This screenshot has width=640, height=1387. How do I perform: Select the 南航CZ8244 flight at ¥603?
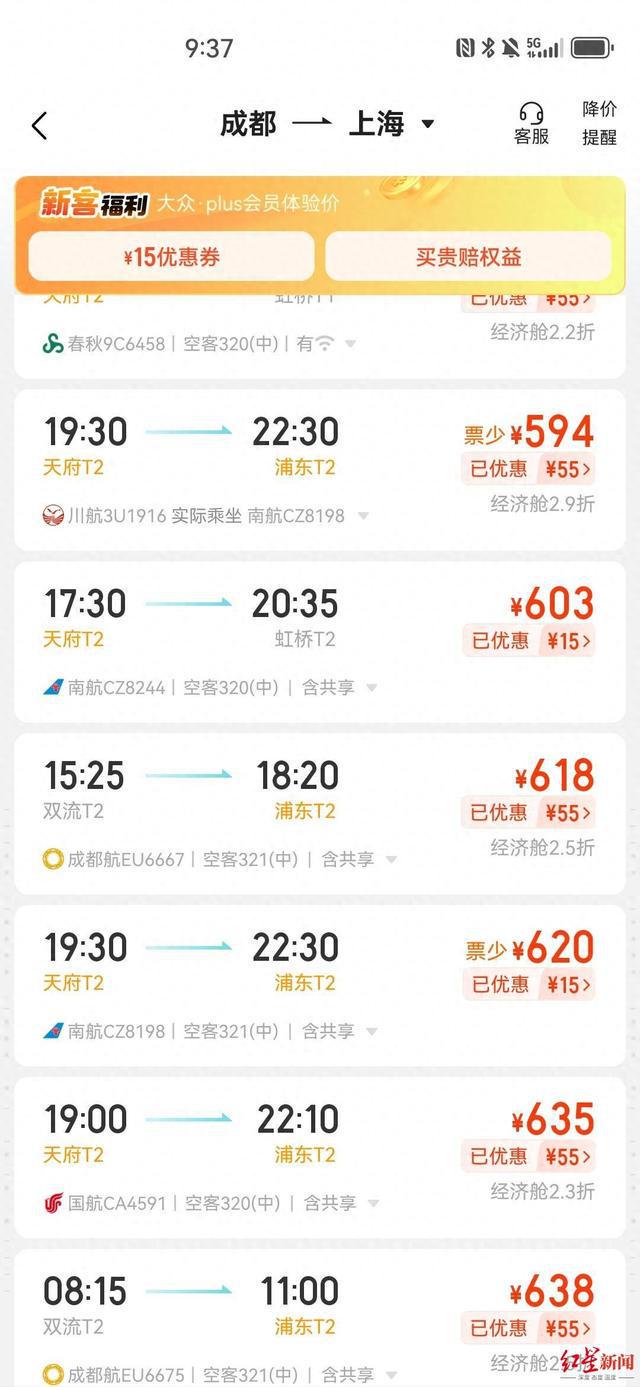[320, 642]
